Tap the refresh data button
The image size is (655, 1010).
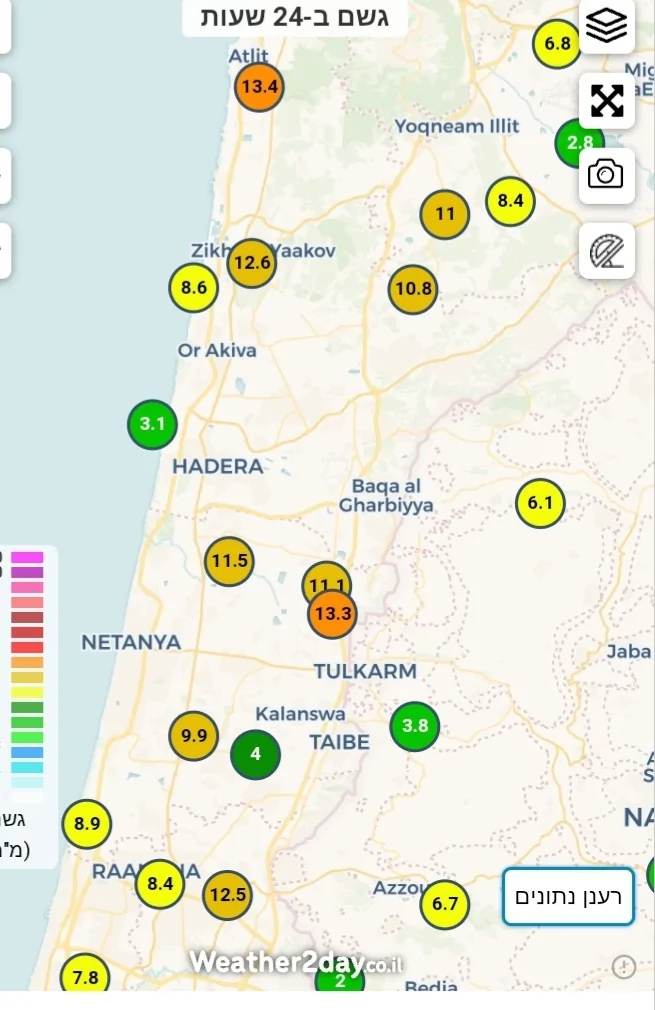pos(568,896)
